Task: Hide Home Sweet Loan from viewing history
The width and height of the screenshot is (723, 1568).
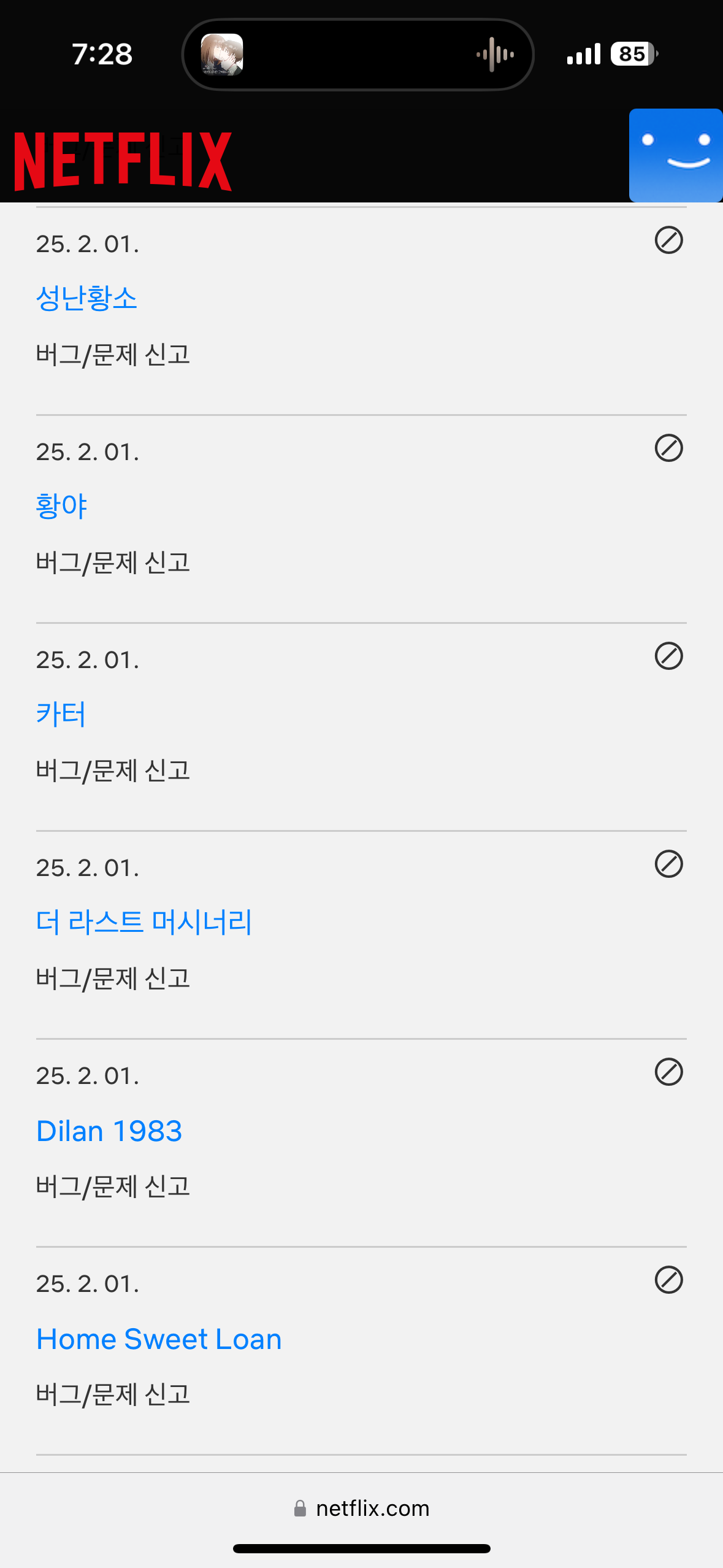Action: [x=668, y=1280]
